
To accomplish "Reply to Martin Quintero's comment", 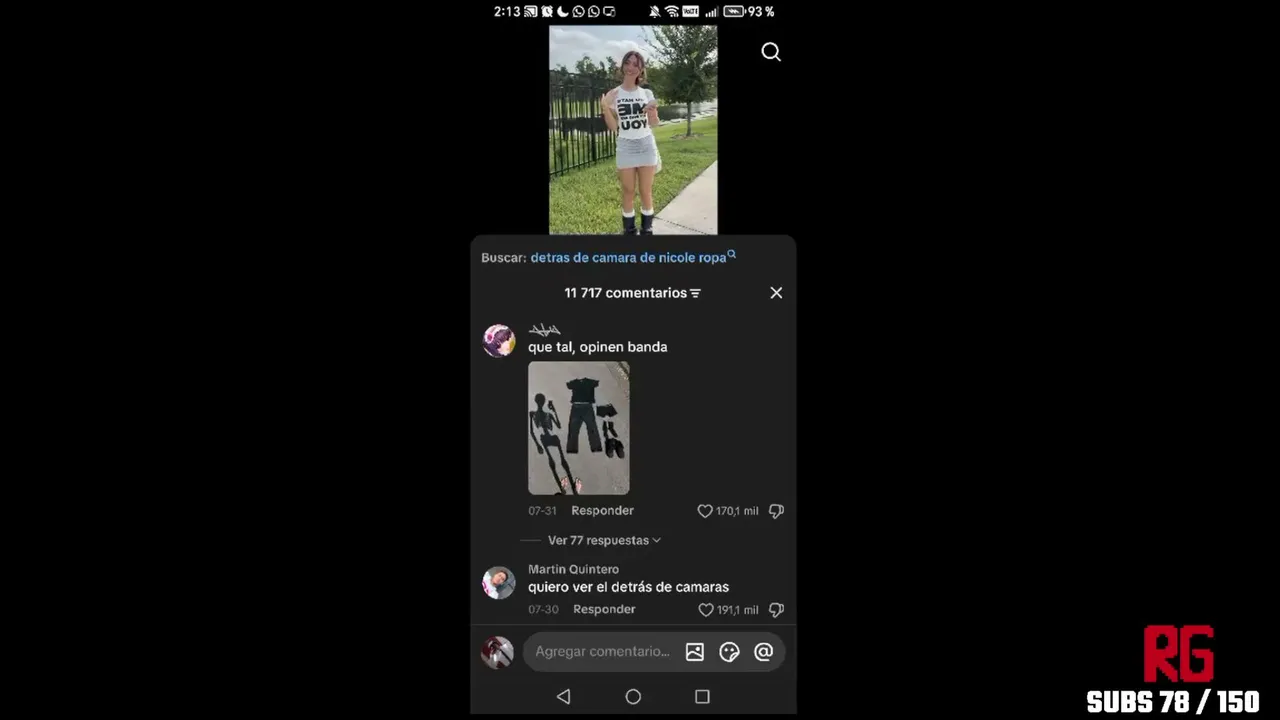I will 604,610.
